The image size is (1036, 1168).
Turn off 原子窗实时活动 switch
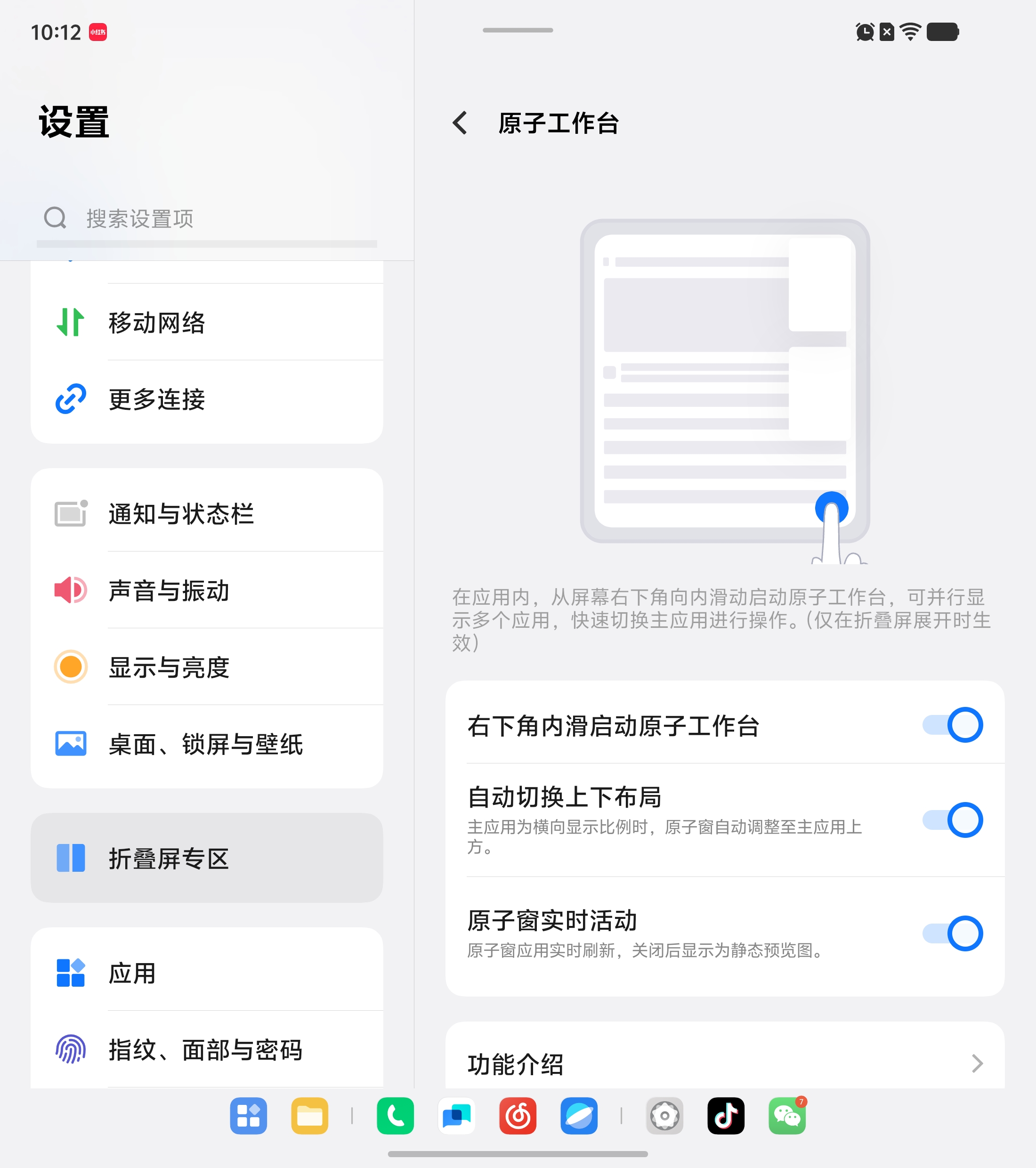click(x=952, y=934)
